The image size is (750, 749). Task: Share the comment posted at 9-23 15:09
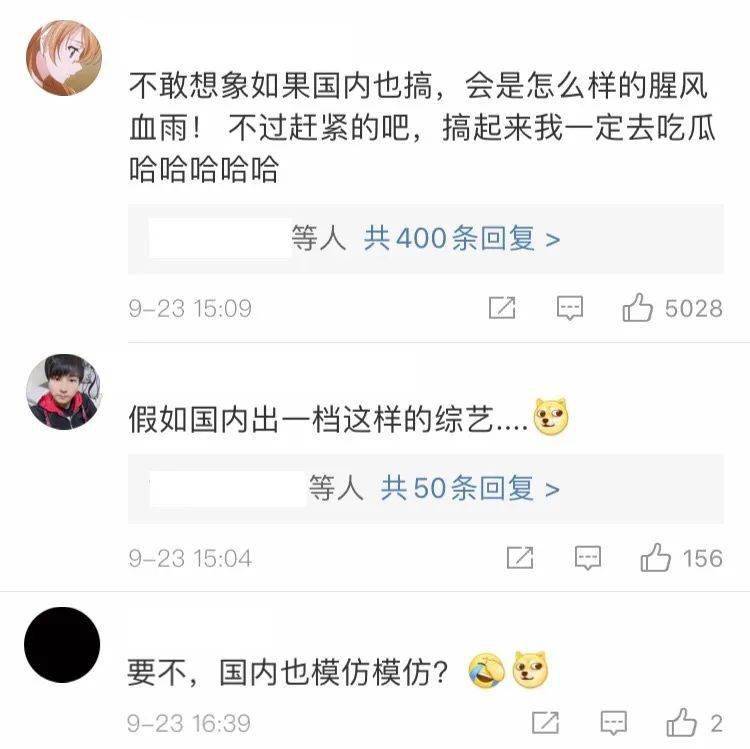point(502,308)
